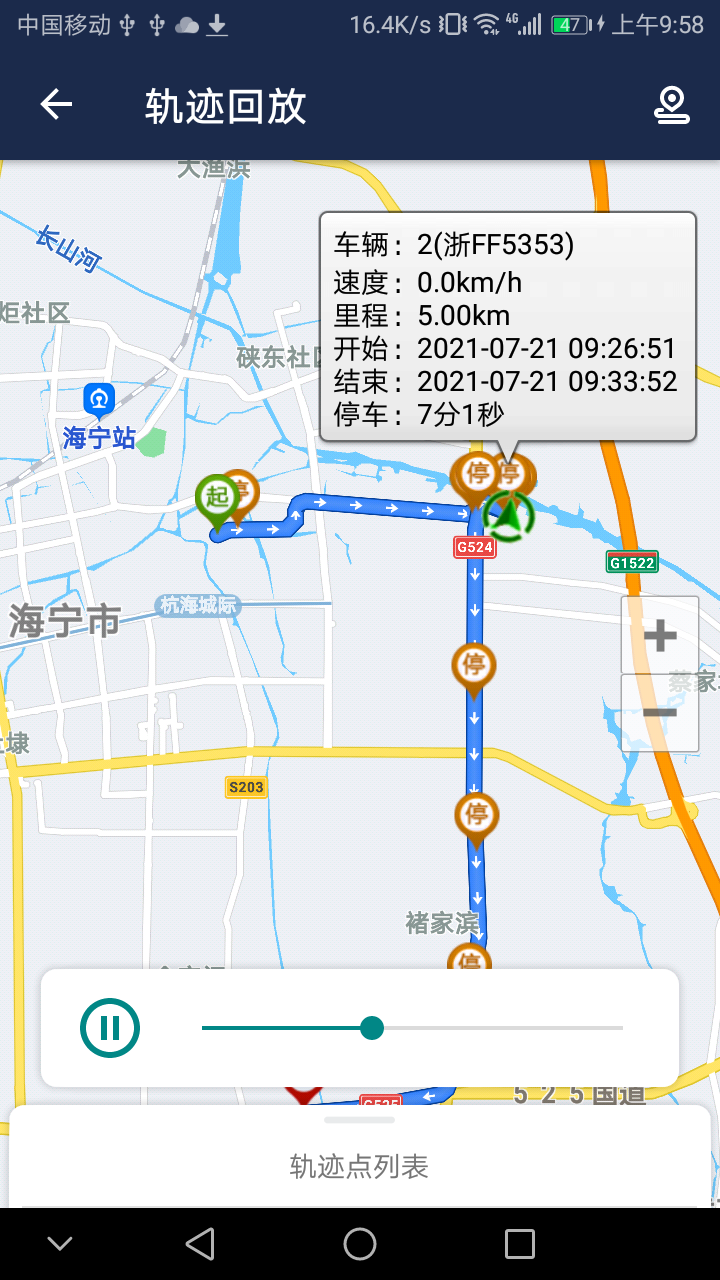Collapse the status bar chevron at bottom left
Viewport: 720px width, 1280px height.
(60, 1243)
